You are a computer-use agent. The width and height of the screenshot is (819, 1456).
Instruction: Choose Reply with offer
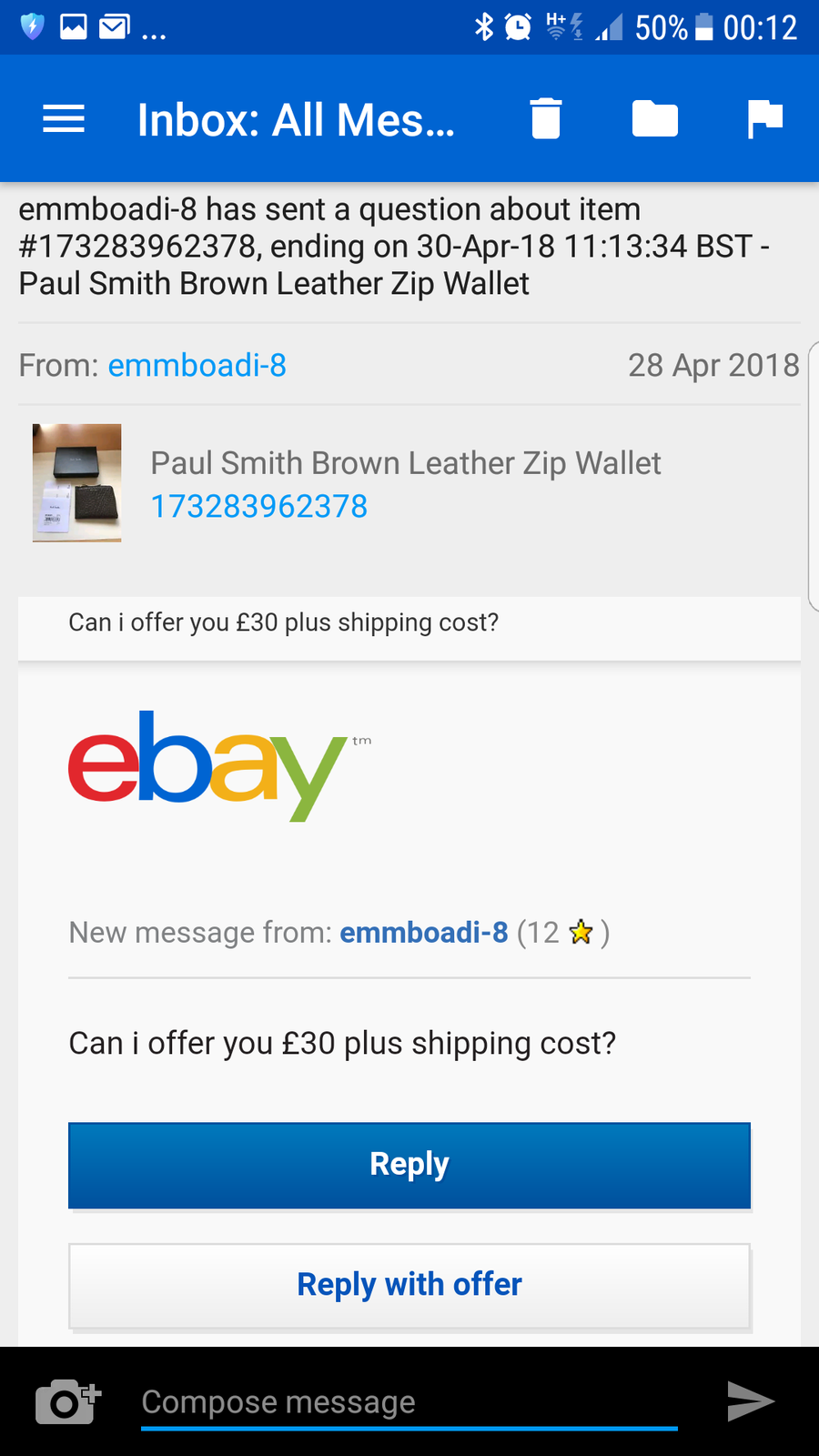(x=409, y=1285)
